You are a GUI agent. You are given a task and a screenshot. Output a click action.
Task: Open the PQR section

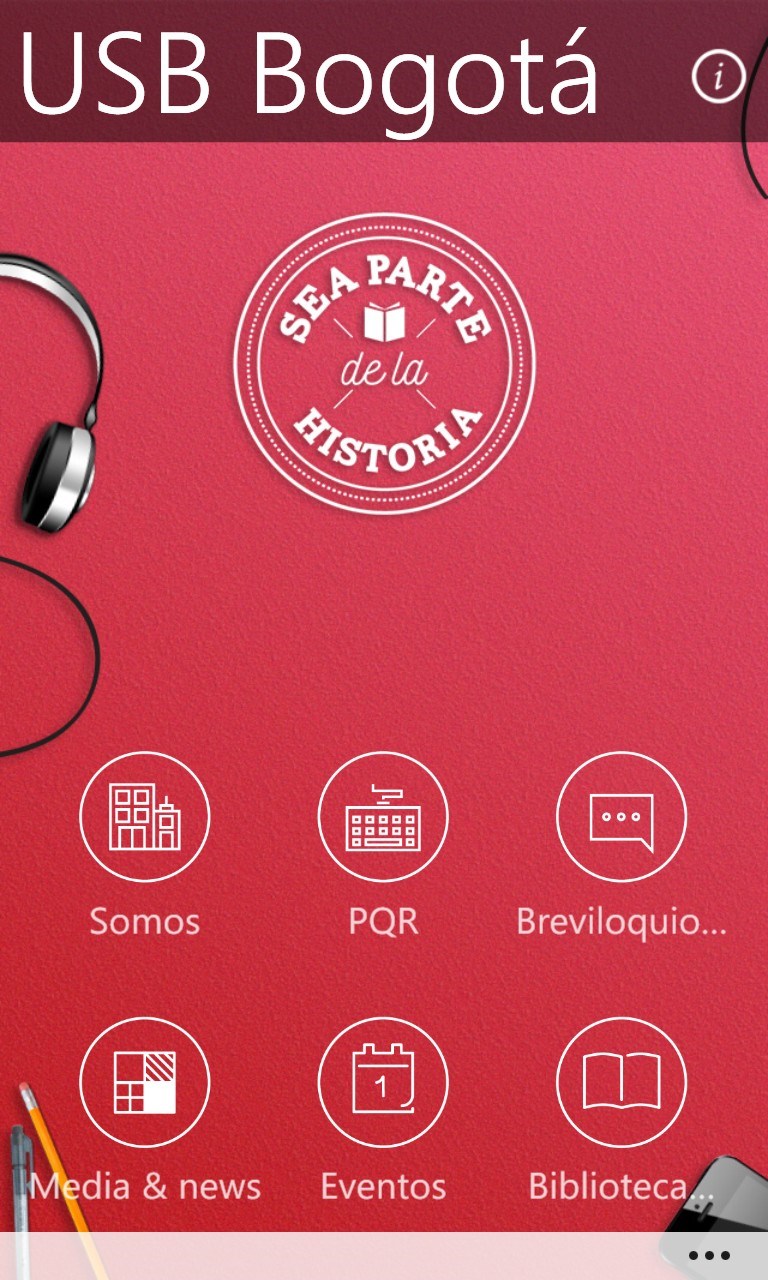383,817
